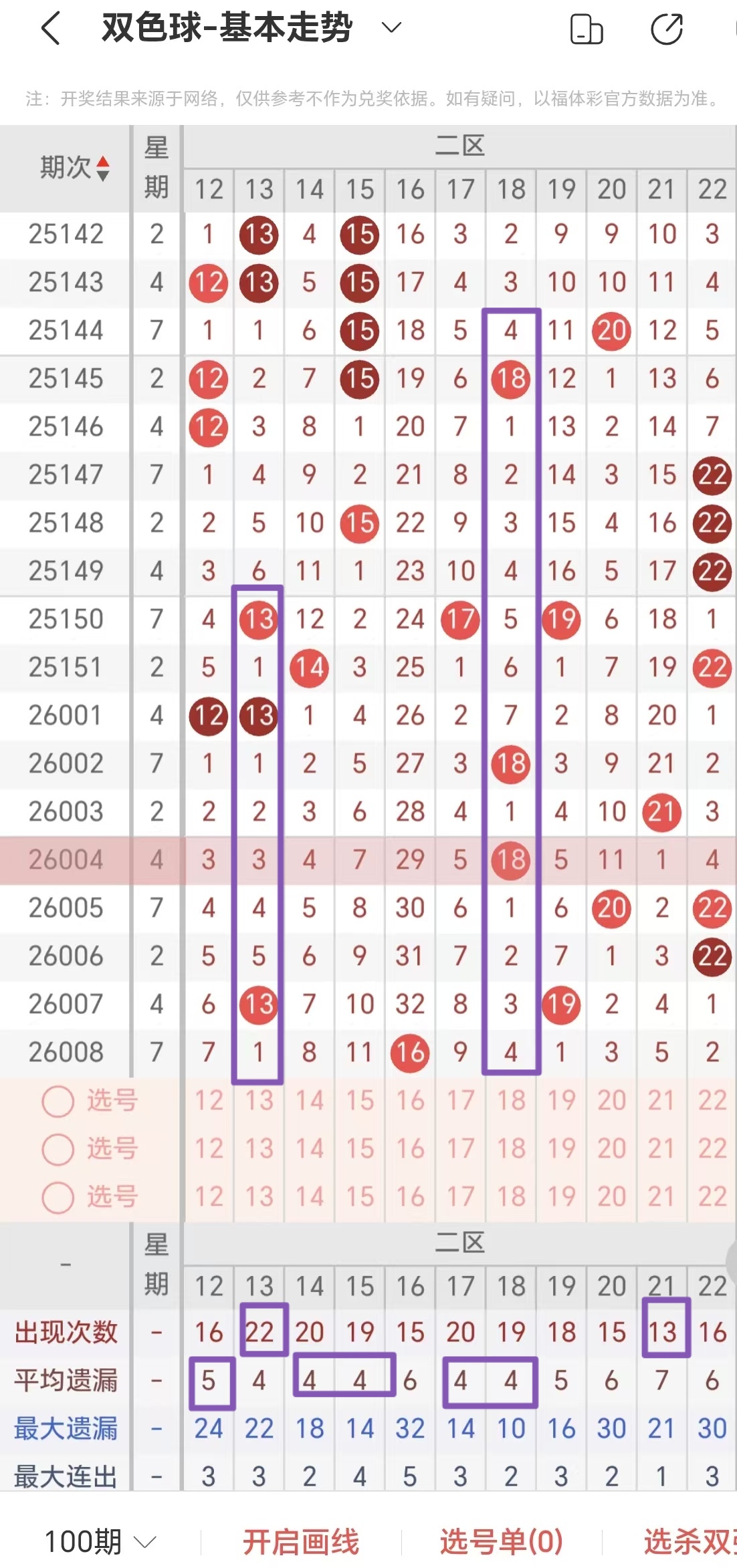Open the 选号单(0) selection list
Screen dimensions: 737x1568
[x=502, y=1542]
